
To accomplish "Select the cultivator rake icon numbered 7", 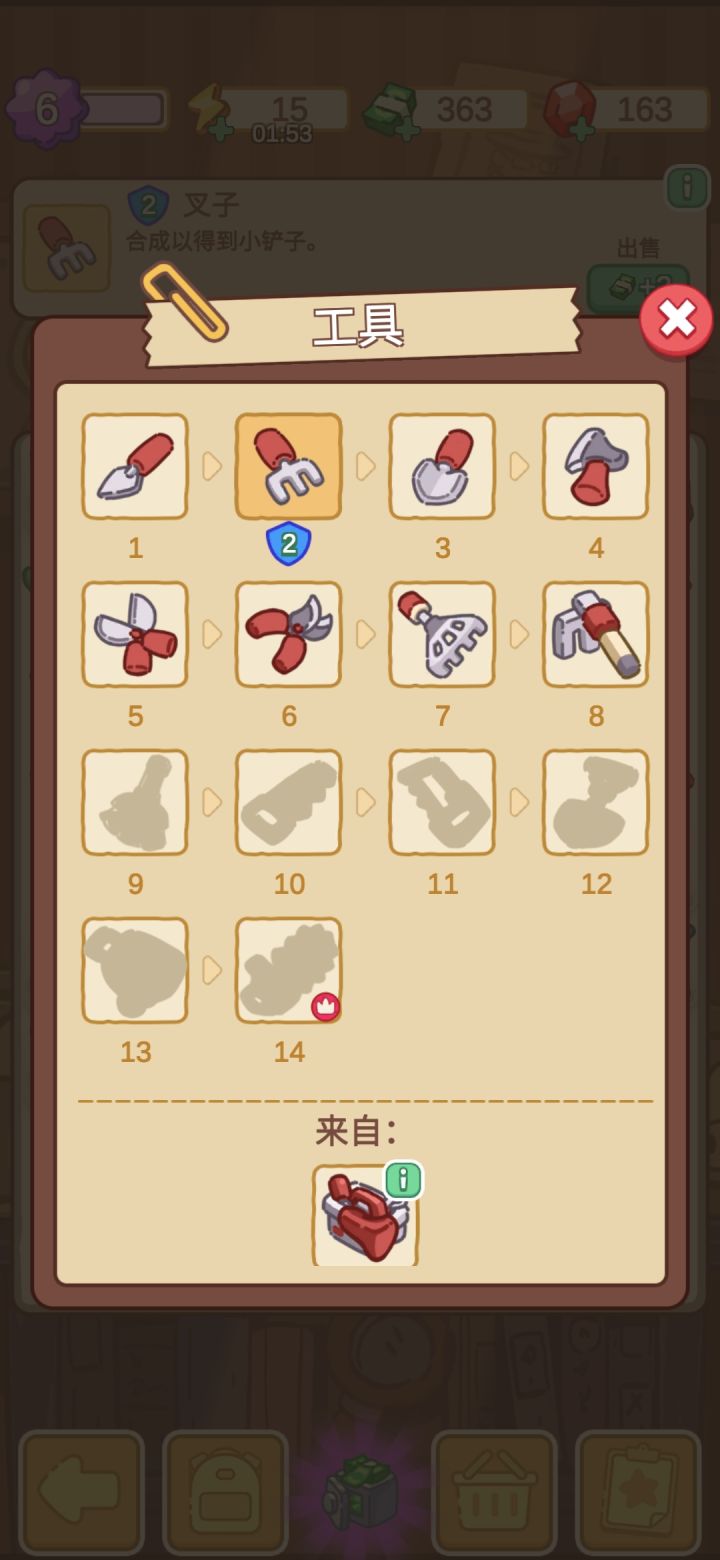I will tap(442, 635).
